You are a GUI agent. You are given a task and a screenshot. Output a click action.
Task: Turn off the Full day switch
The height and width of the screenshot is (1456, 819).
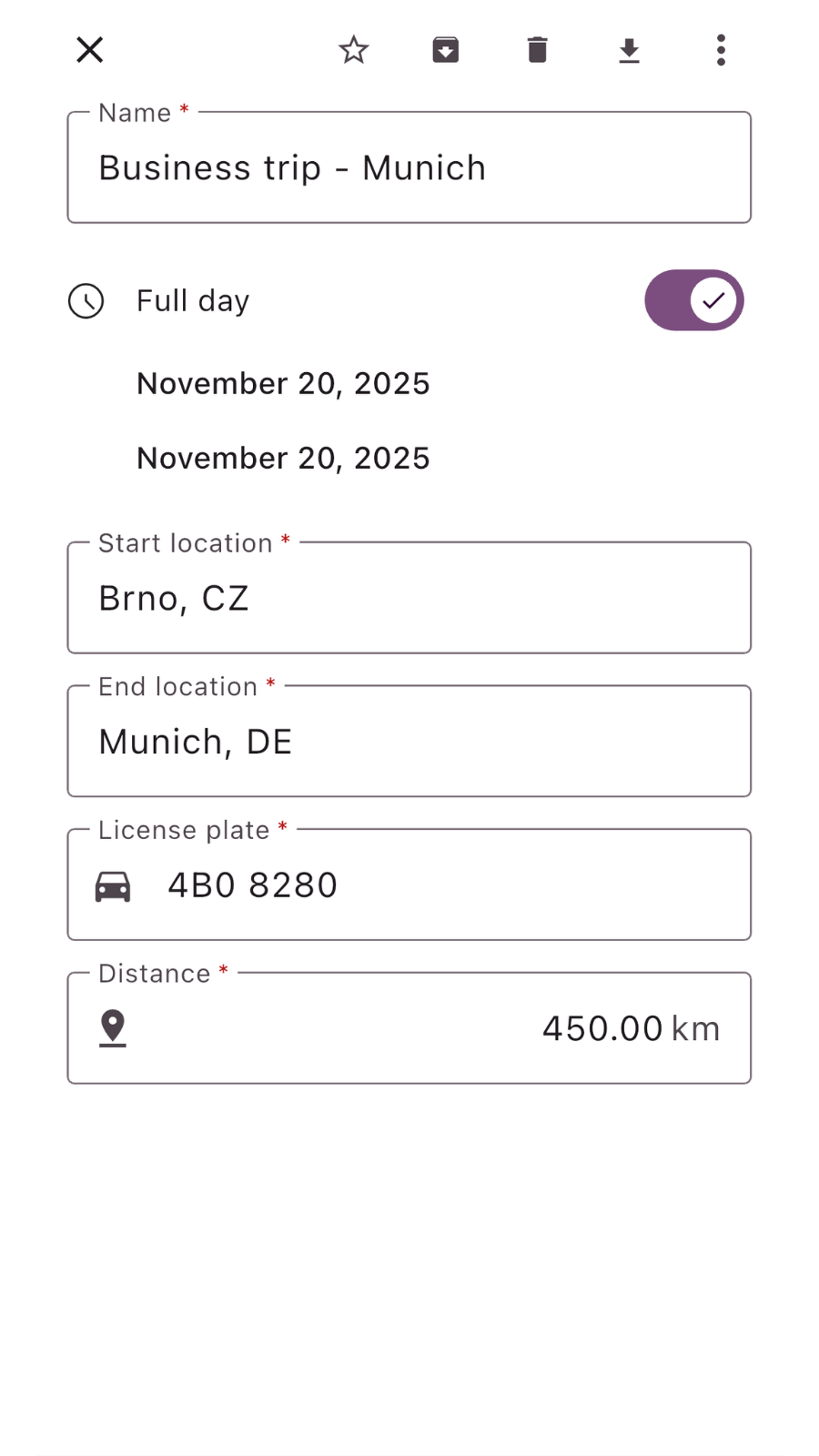[x=693, y=300]
